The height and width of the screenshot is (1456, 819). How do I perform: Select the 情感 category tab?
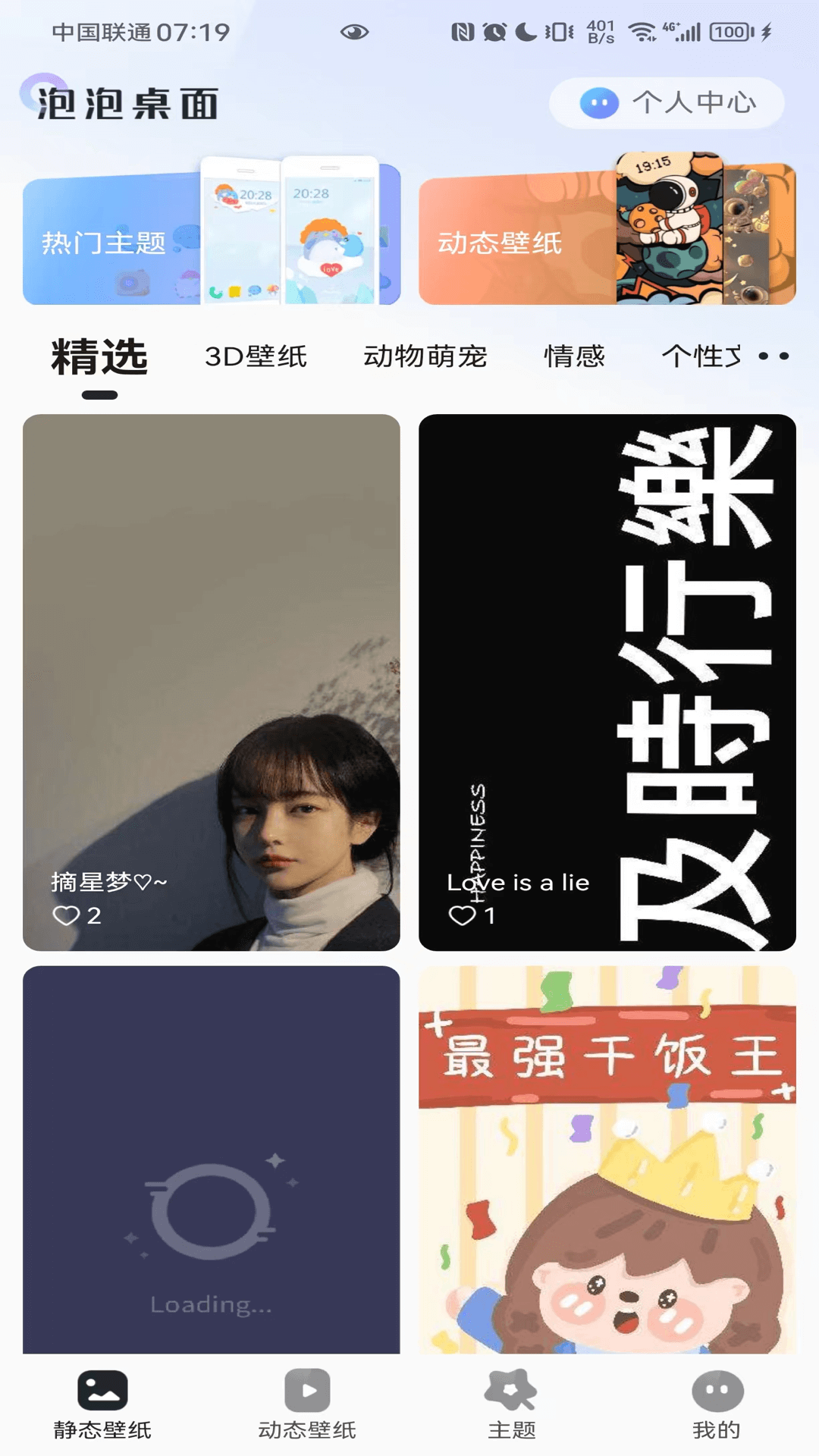pos(575,356)
